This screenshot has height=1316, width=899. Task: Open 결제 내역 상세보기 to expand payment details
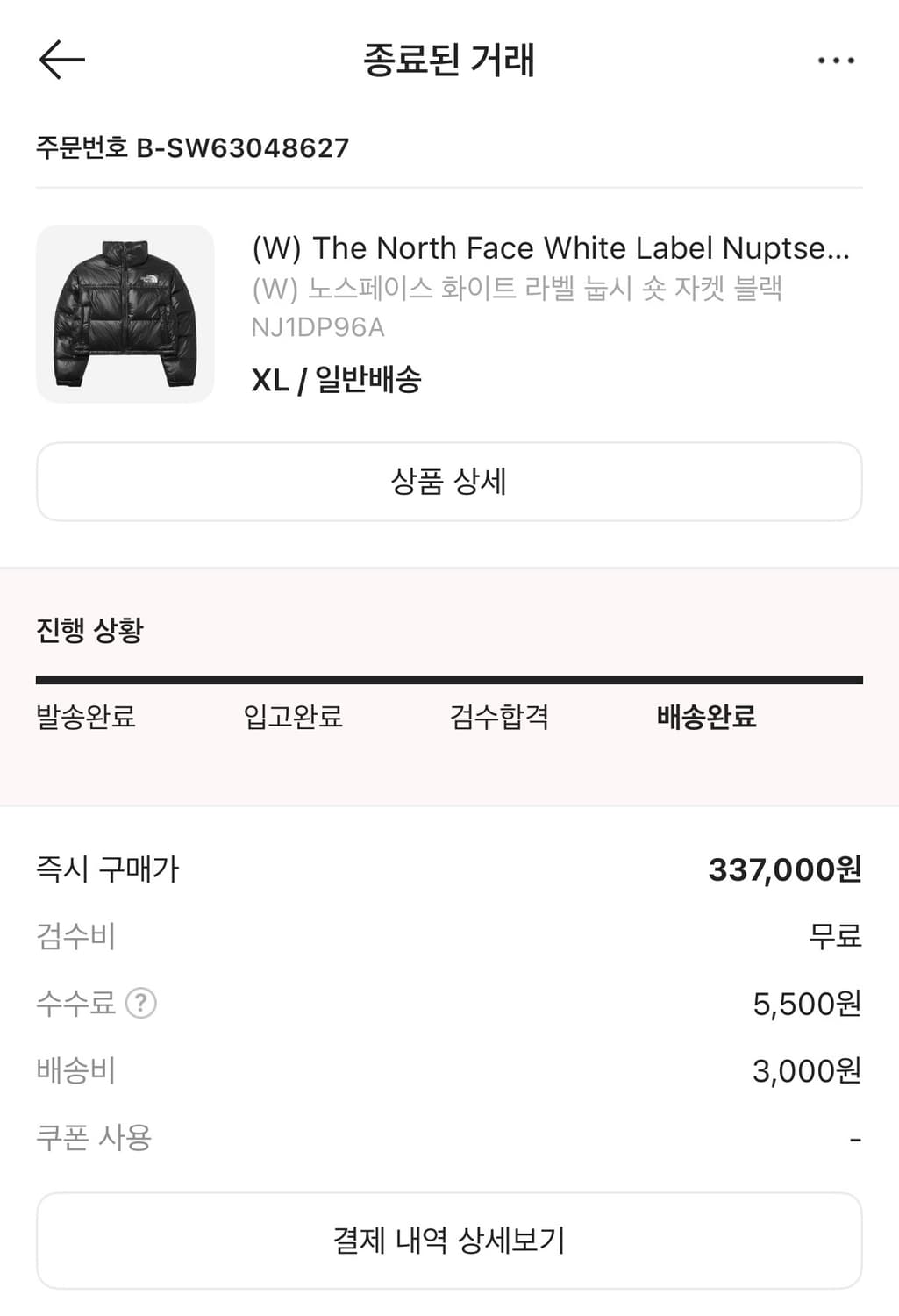pyautogui.click(x=449, y=1241)
